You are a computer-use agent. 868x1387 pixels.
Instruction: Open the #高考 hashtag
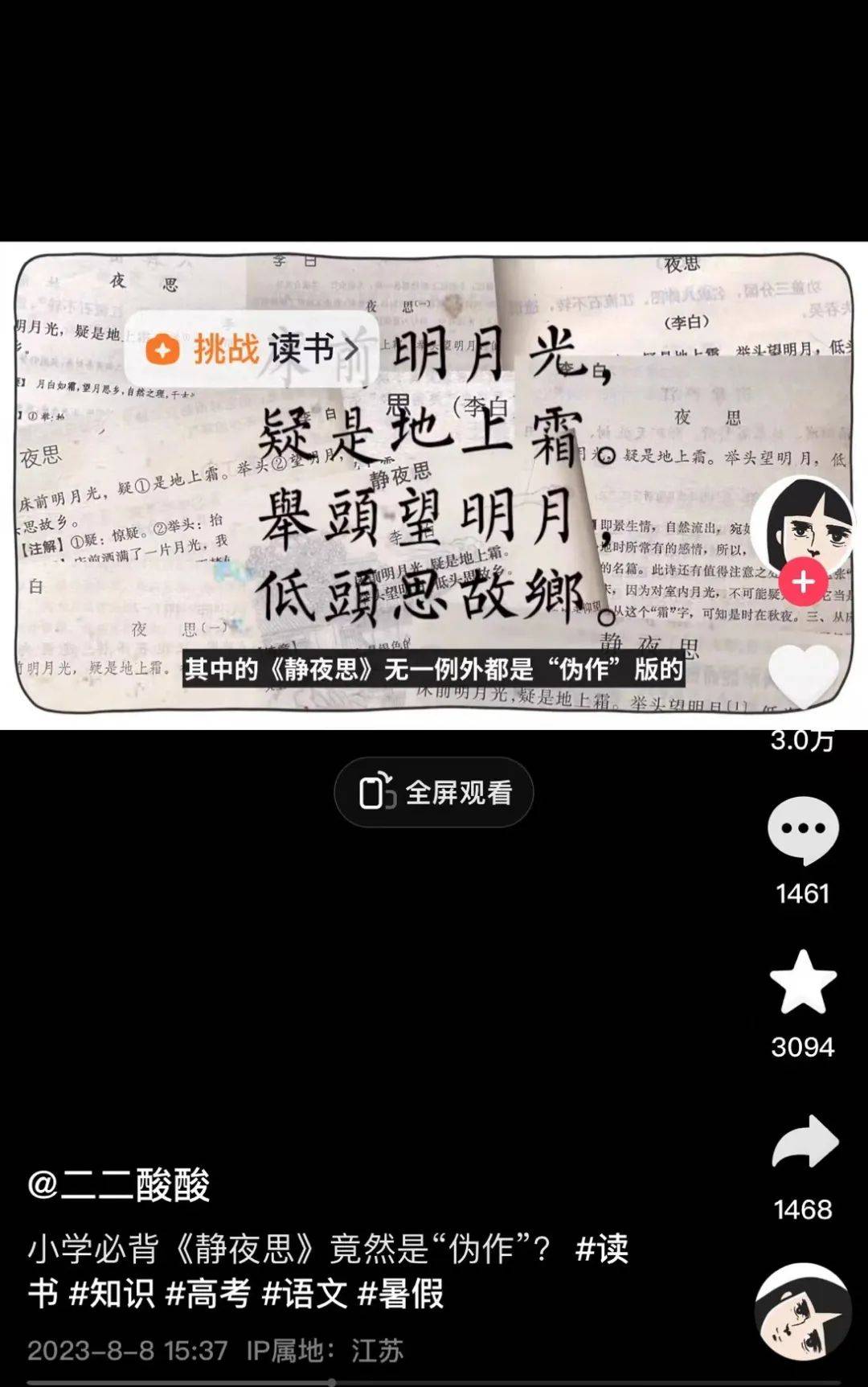pos(207,1294)
